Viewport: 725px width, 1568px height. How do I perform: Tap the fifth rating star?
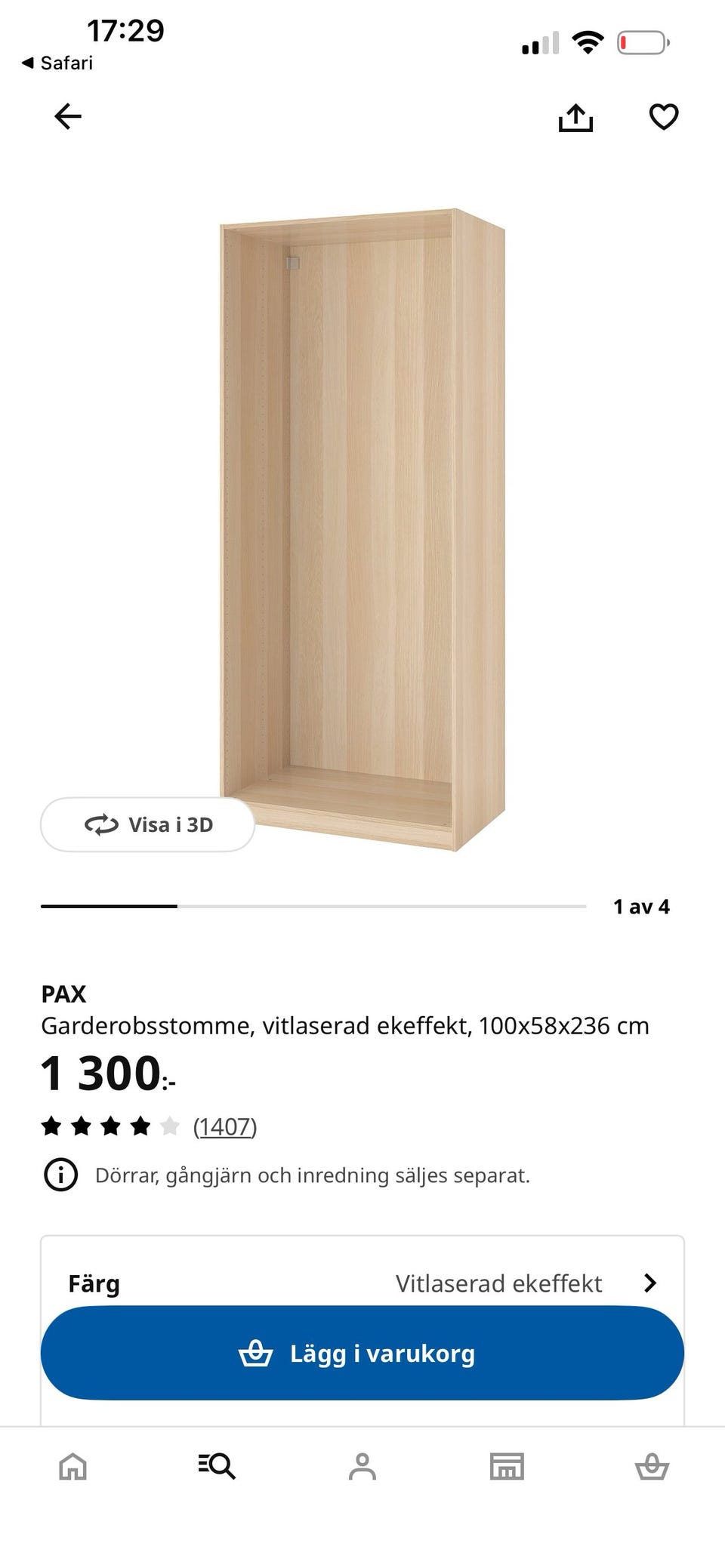171,1125
